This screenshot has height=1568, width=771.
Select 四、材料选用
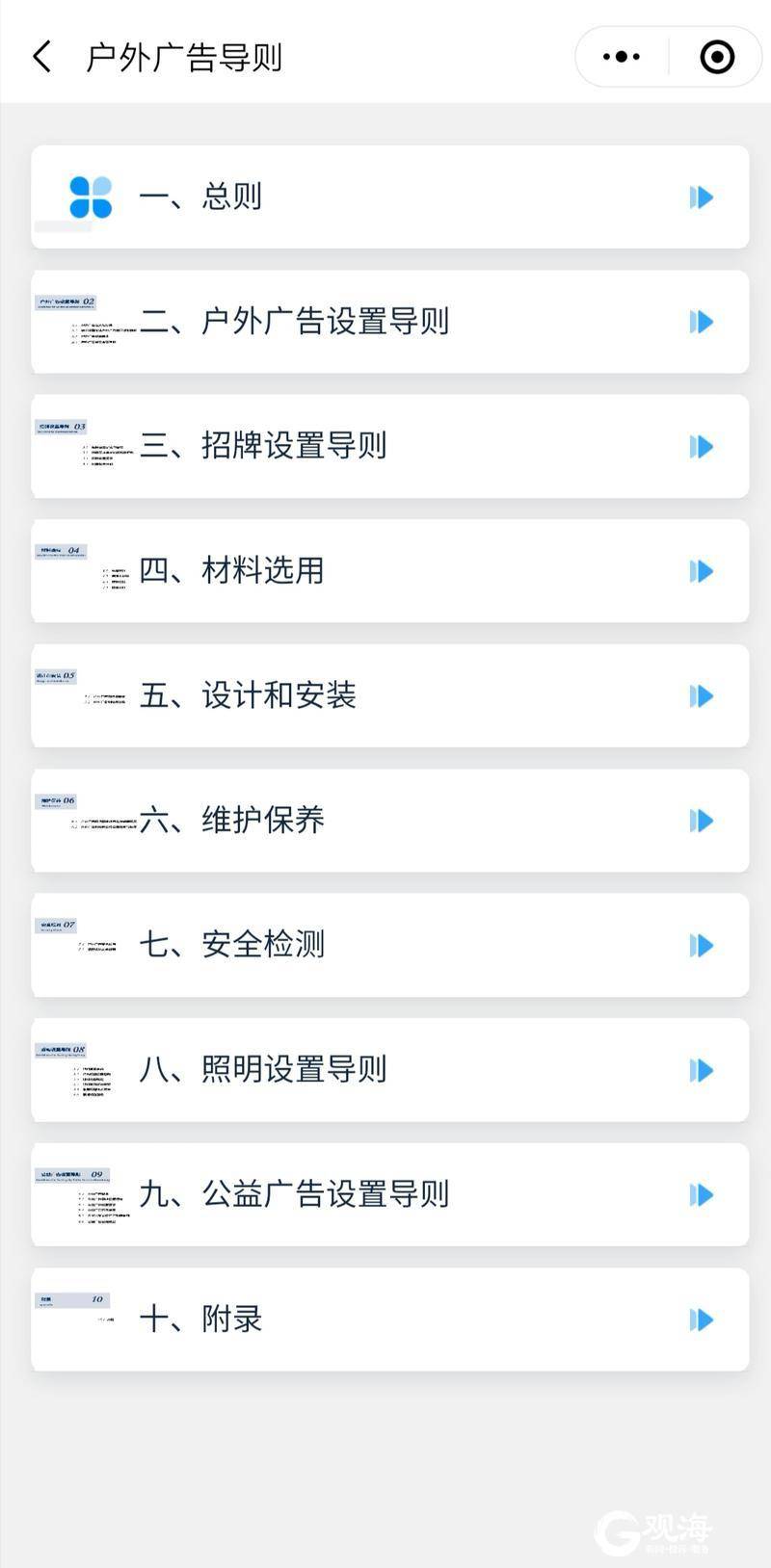390,571
